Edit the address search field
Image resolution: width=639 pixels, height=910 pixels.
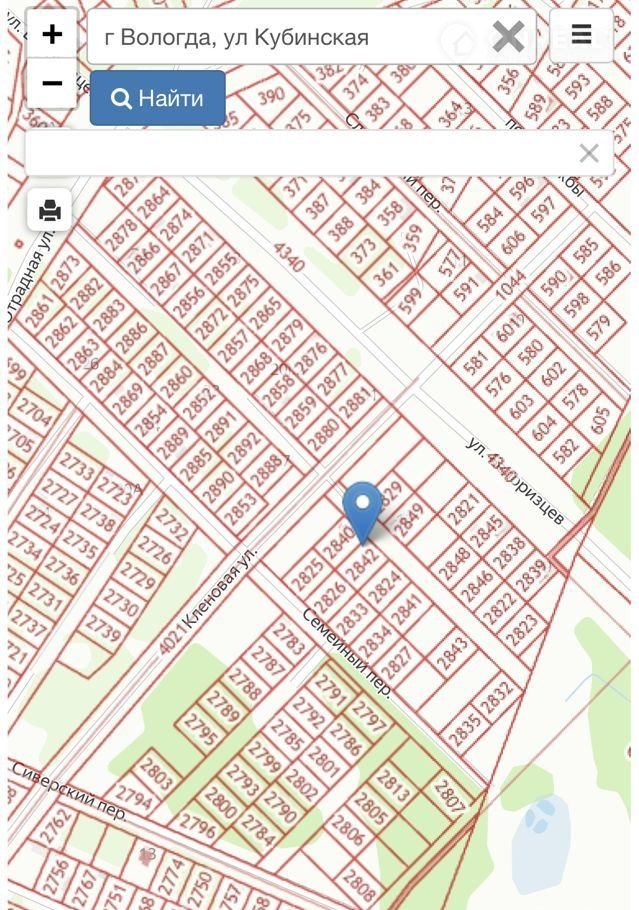290,38
